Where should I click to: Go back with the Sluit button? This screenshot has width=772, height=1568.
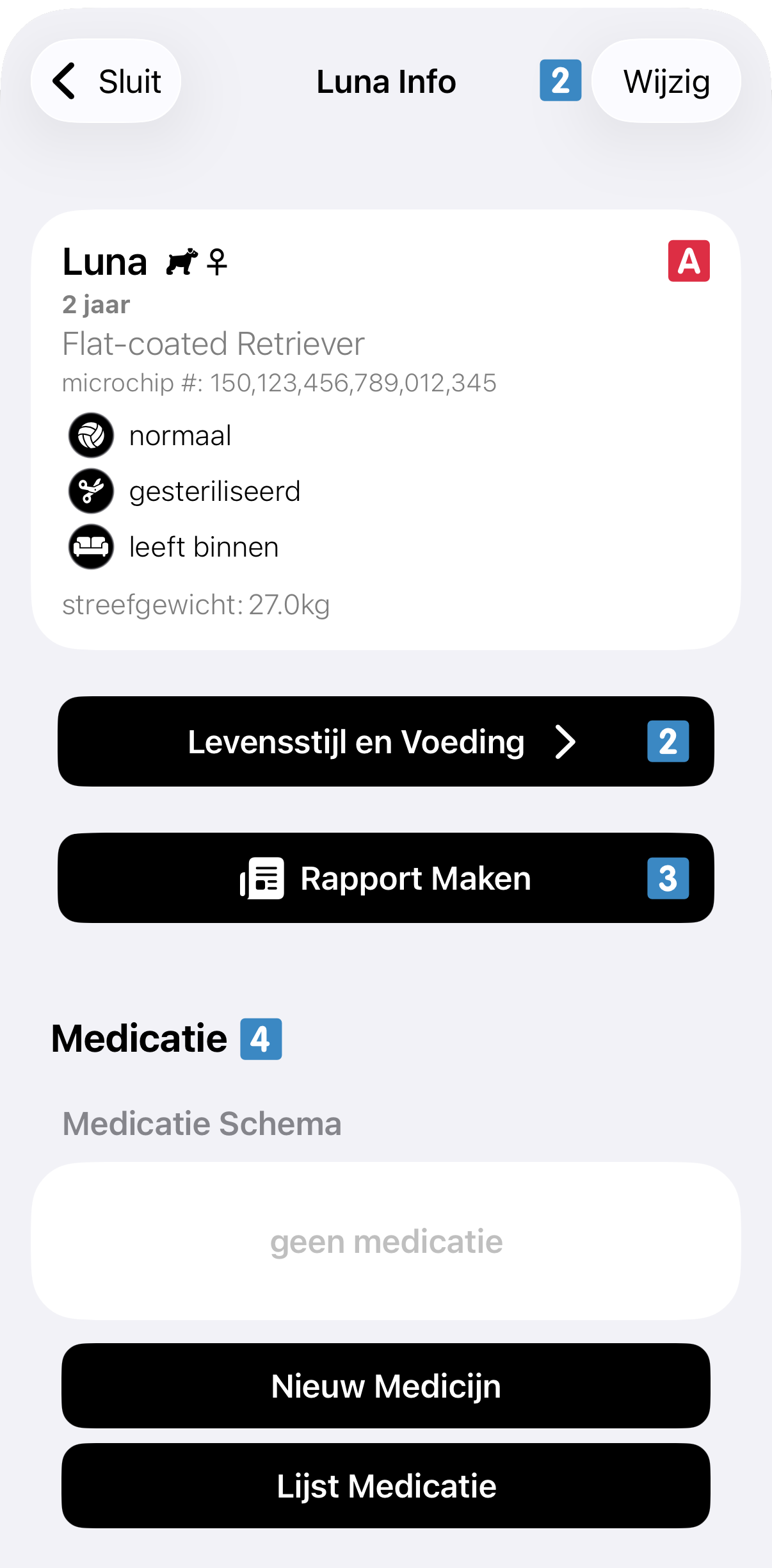(106, 81)
